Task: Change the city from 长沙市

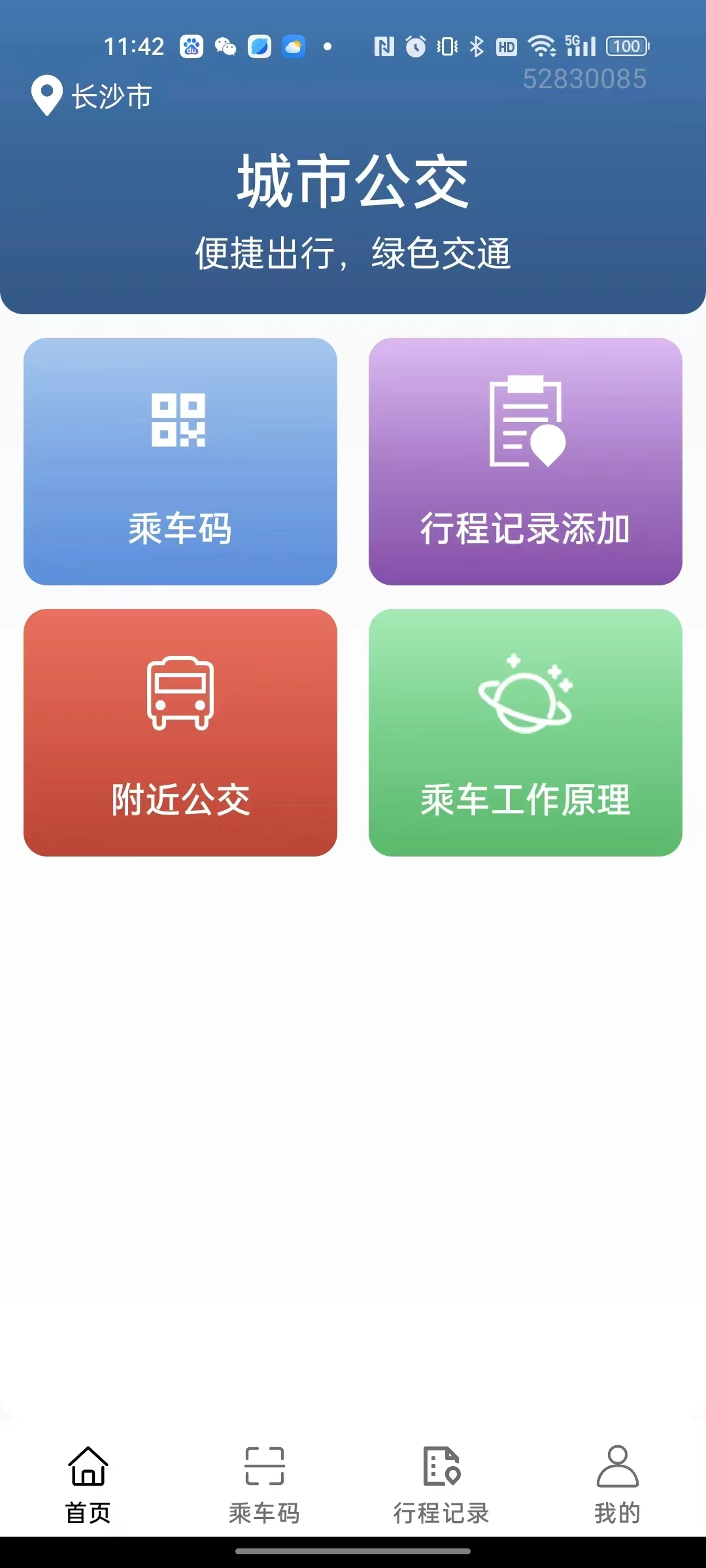Action: (x=93, y=97)
